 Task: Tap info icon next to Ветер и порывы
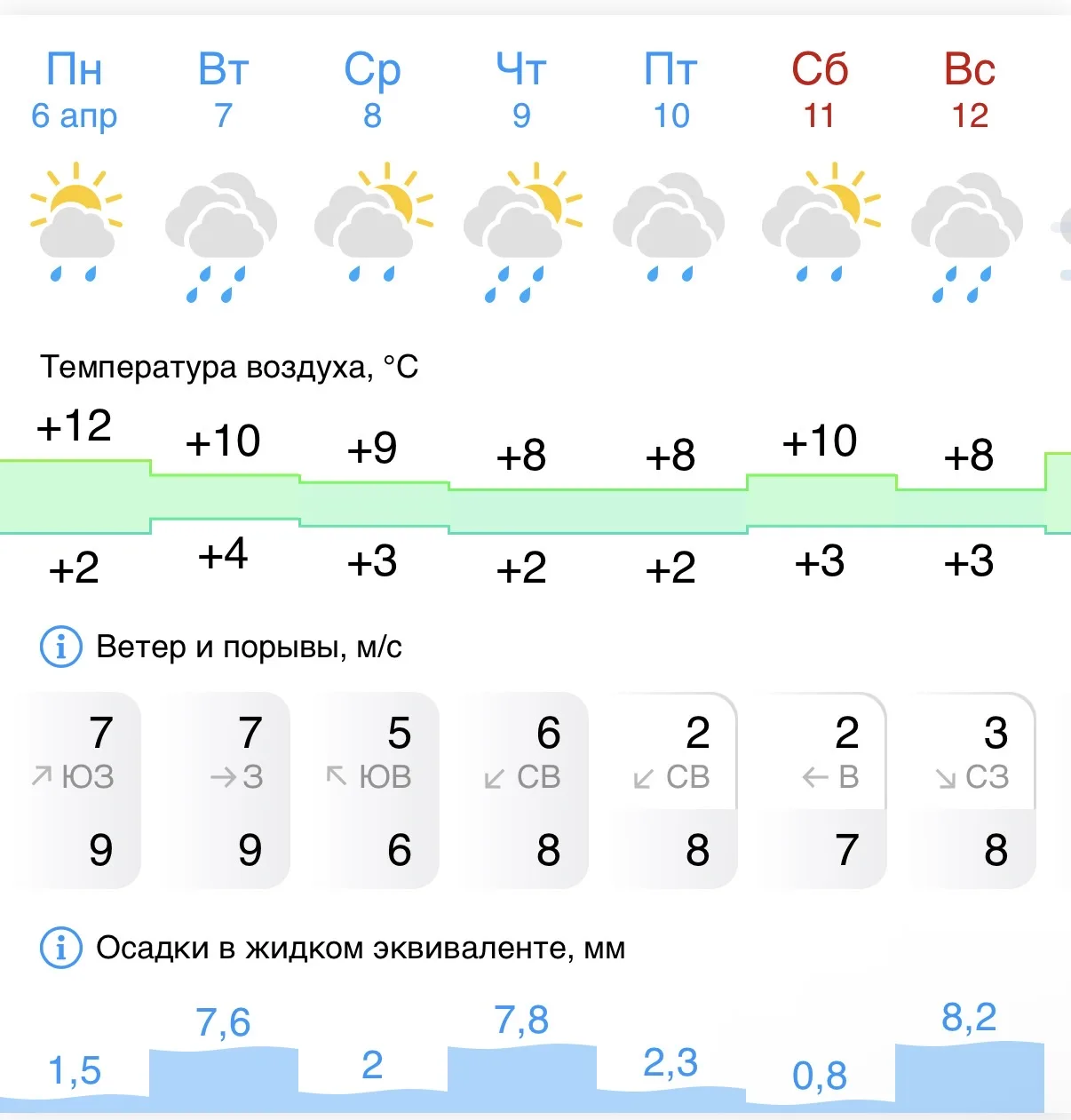pyautogui.click(x=61, y=647)
